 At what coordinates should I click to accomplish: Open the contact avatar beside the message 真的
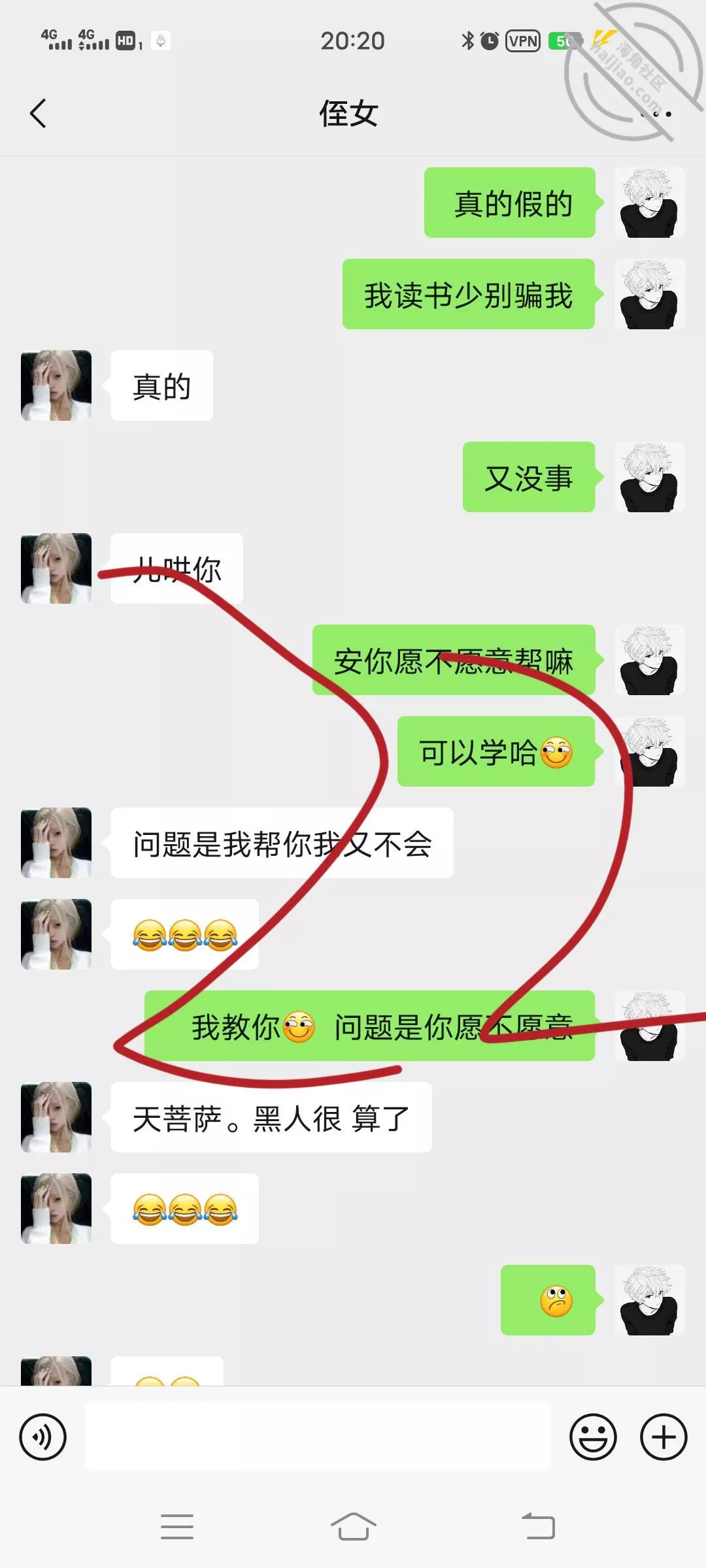tap(56, 385)
